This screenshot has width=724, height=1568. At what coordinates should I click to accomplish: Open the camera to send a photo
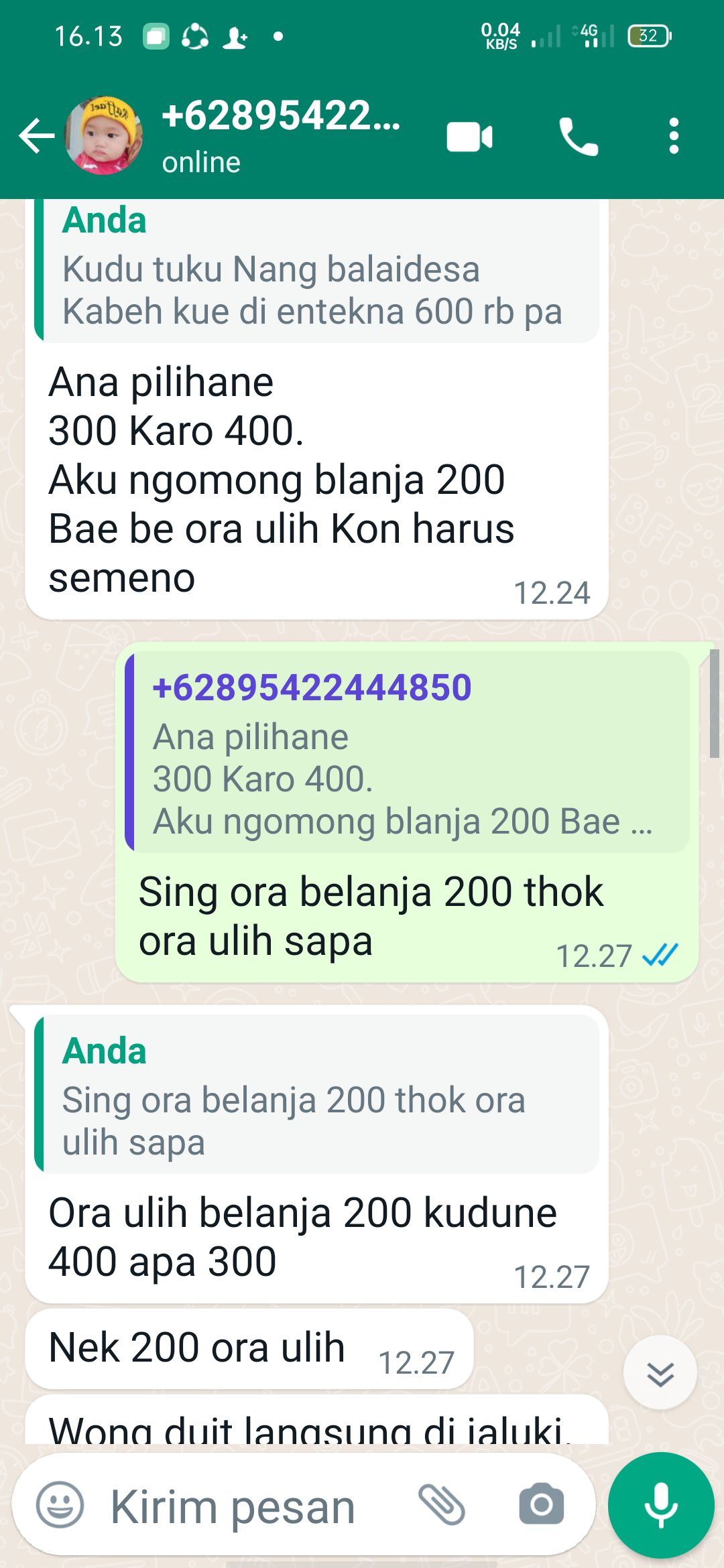541,1505
